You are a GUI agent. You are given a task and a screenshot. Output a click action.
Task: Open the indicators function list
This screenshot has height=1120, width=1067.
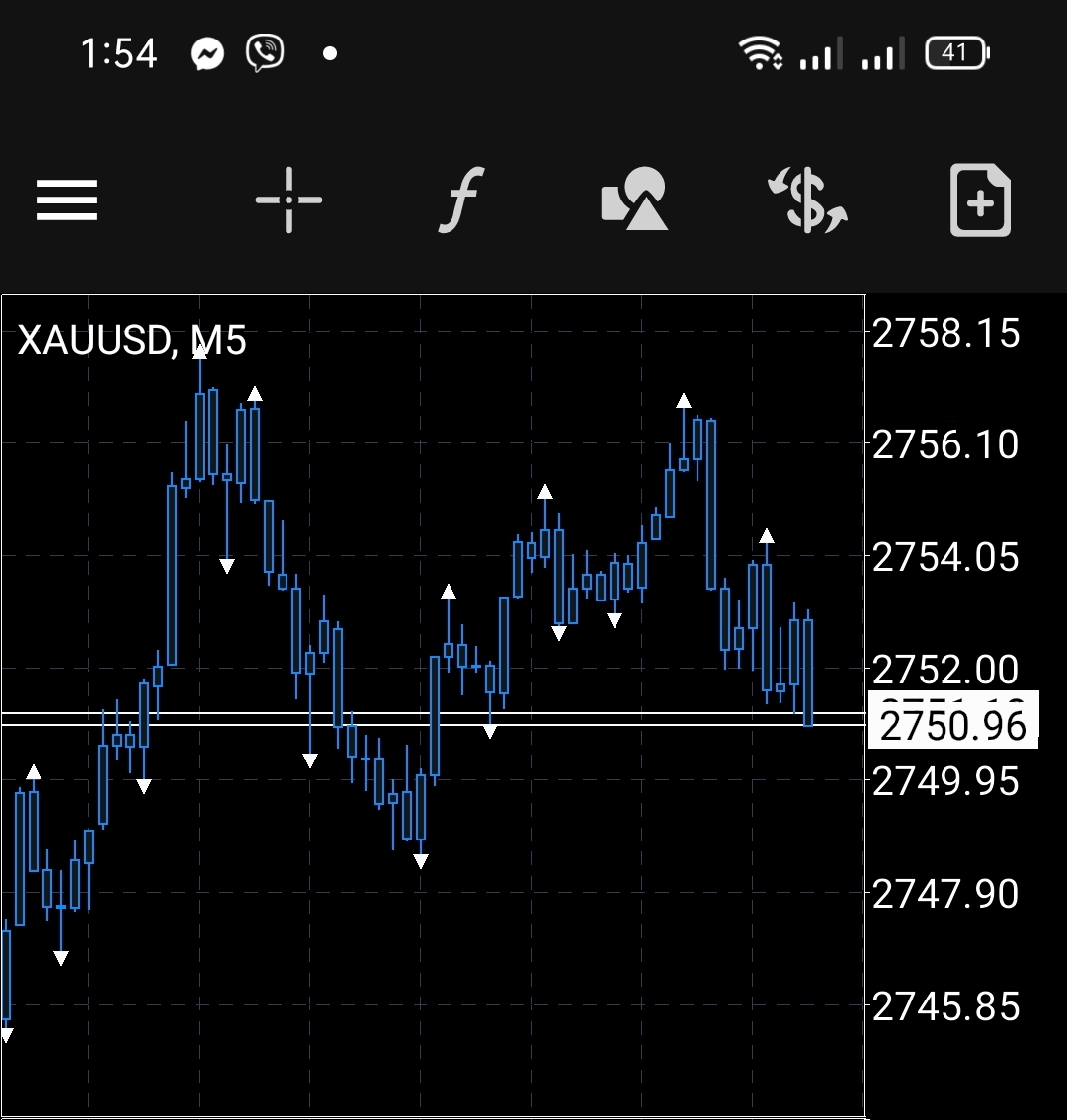coord(460,200)
